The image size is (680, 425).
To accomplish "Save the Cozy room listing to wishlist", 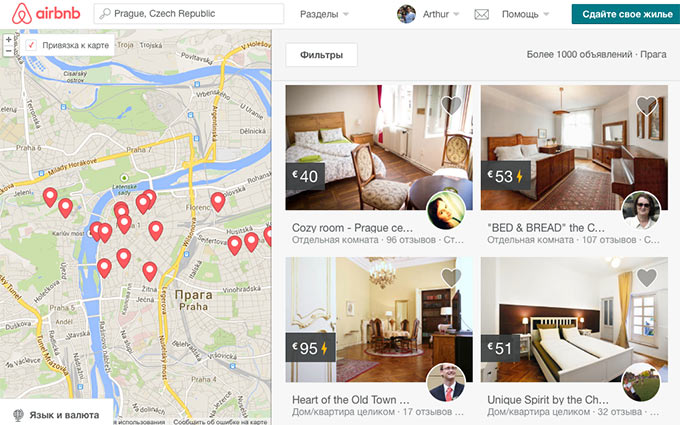I will click(x=451, y=104).
